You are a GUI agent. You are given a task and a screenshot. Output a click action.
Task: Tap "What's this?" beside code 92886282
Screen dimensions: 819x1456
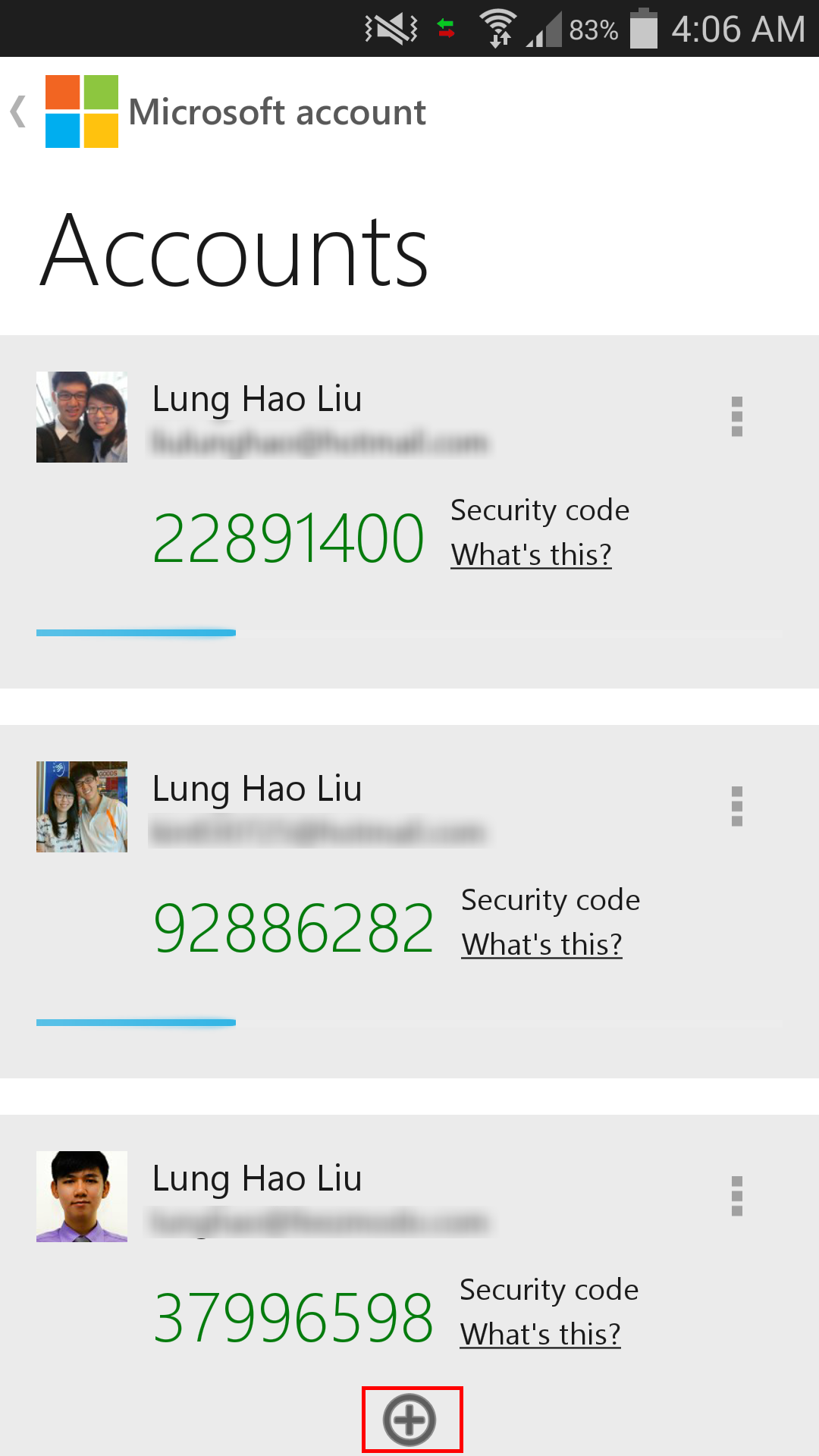(541, 945)
